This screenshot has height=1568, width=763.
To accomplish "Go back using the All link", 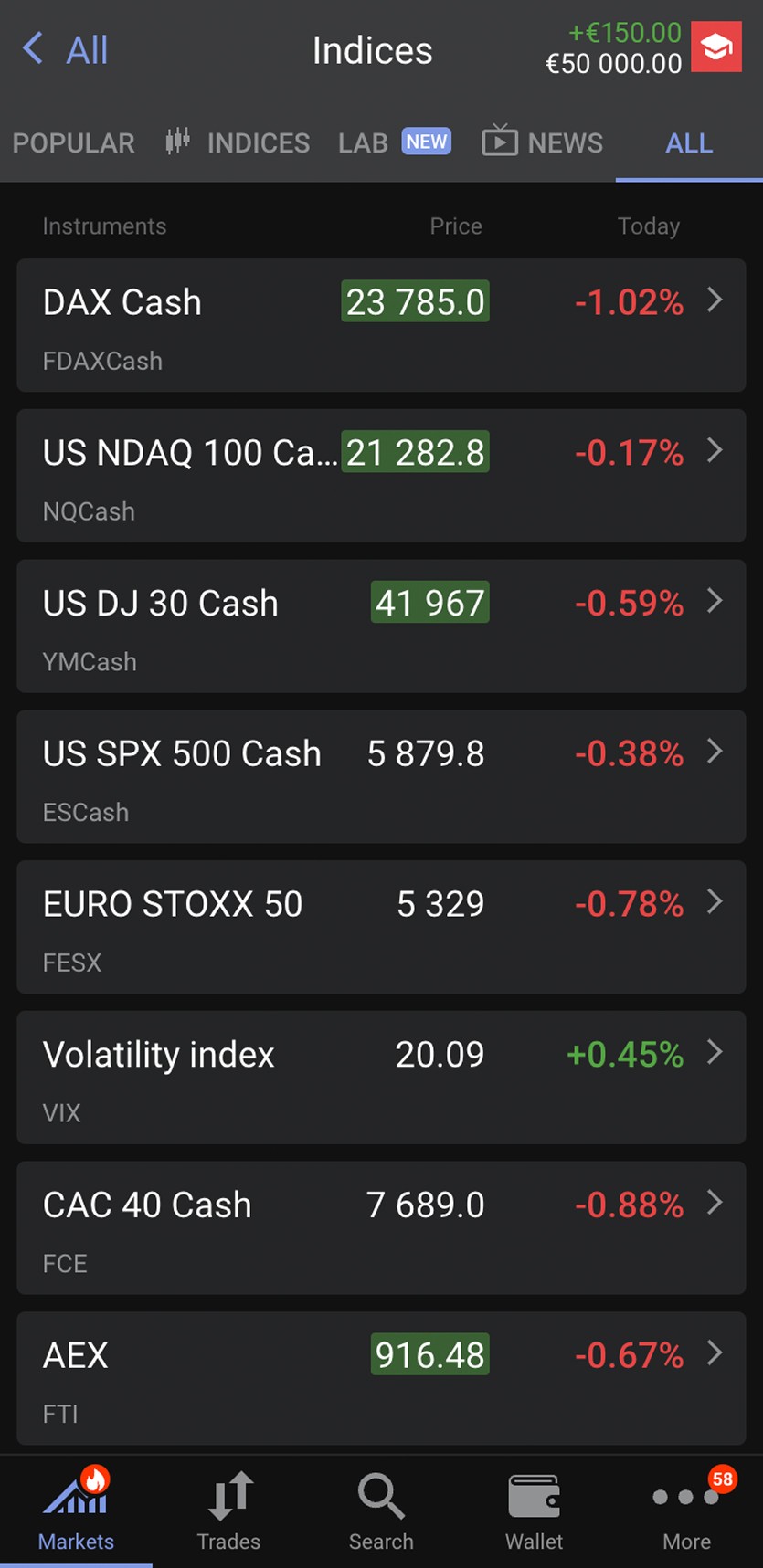I will [x=88, y=50].
